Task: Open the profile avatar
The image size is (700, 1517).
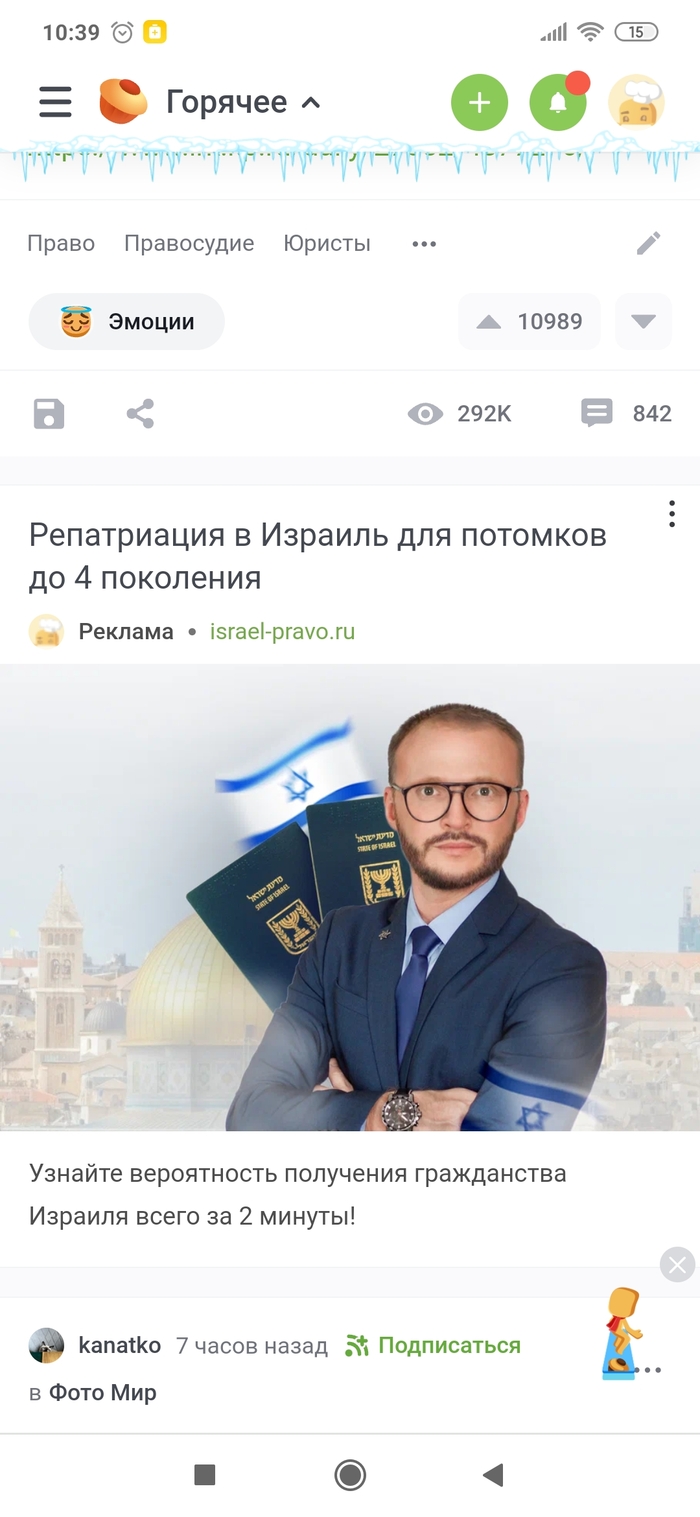Action: (636, 102)
